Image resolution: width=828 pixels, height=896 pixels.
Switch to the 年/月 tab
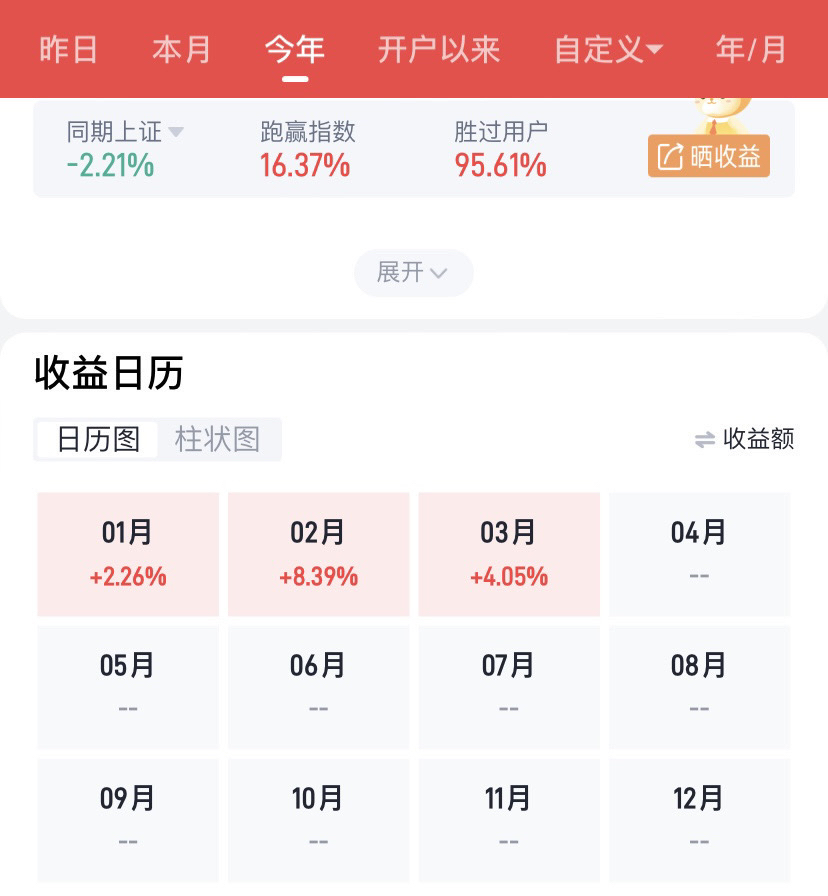pos(751,49)
